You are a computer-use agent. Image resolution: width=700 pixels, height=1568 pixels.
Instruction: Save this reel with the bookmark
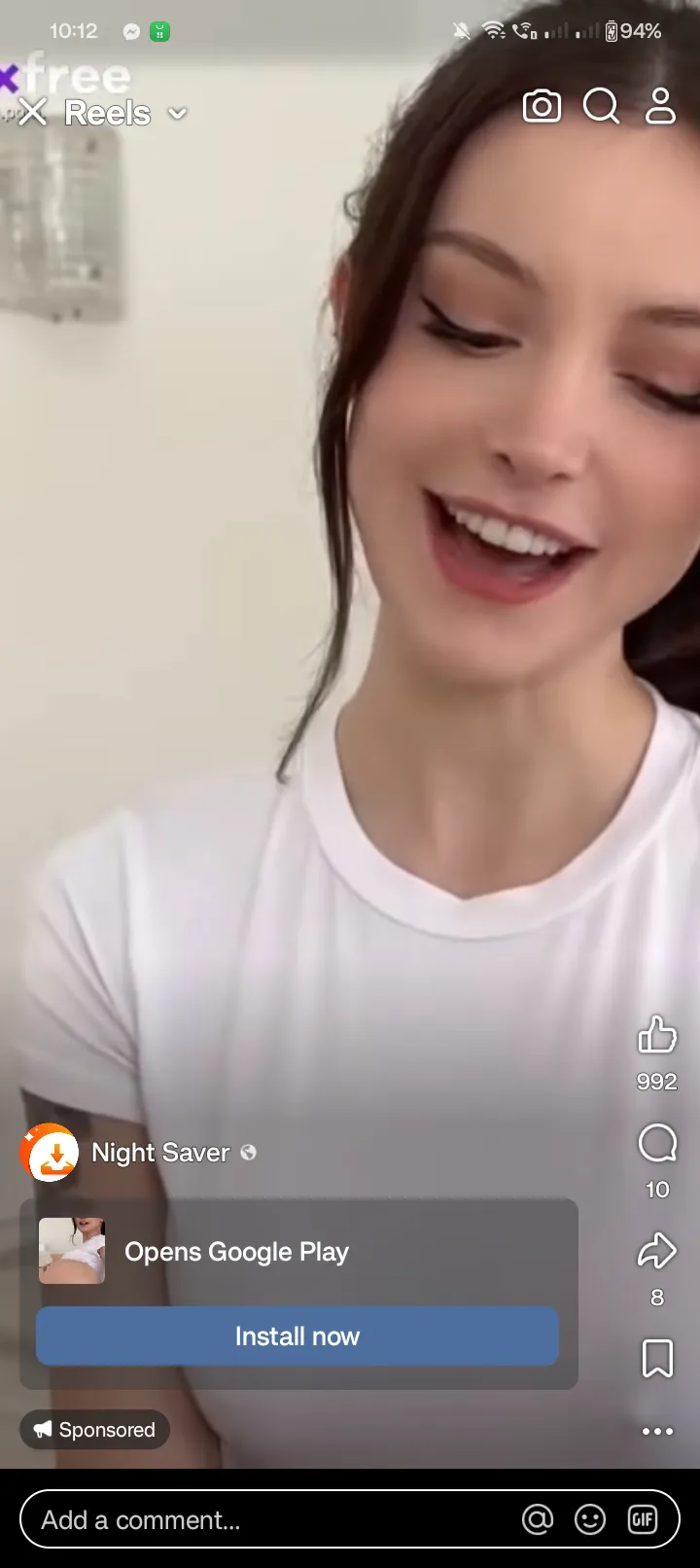tap(657, 1358)
